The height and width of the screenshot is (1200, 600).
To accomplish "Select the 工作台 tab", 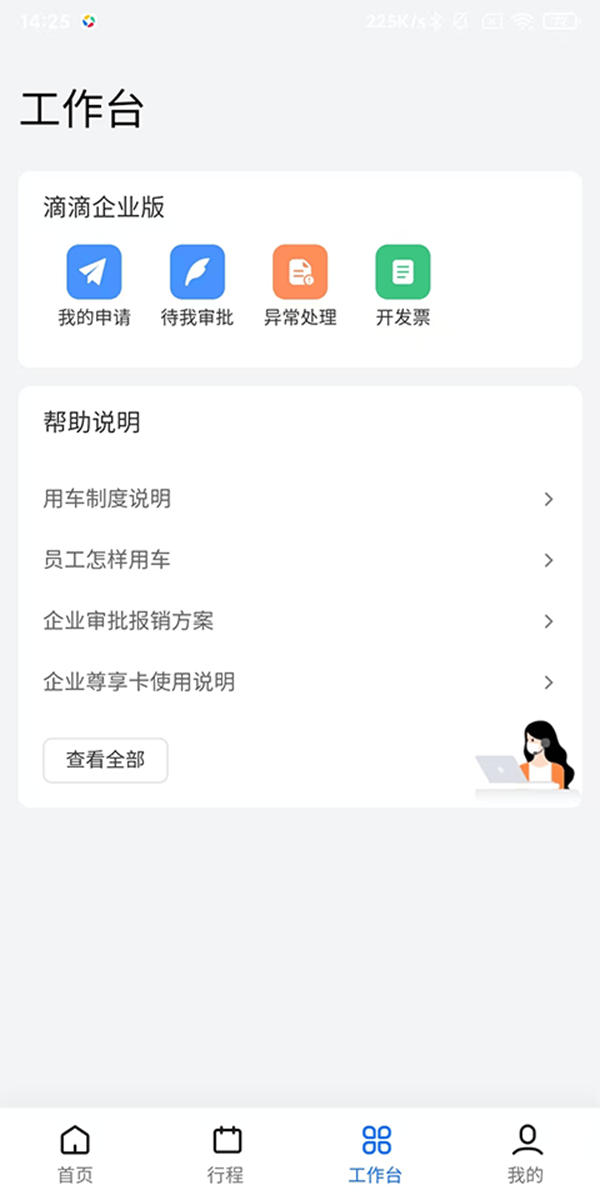I will point(375,1152).
